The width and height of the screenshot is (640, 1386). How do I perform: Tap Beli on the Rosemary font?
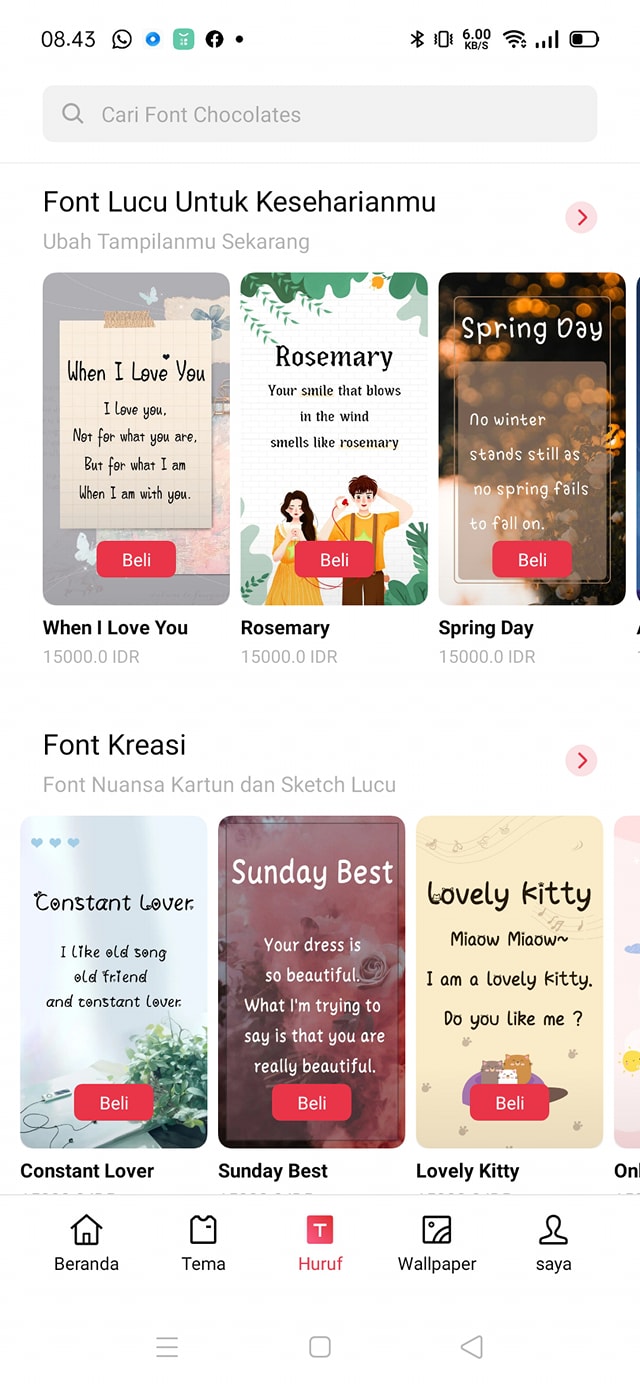tap(334, 560)
